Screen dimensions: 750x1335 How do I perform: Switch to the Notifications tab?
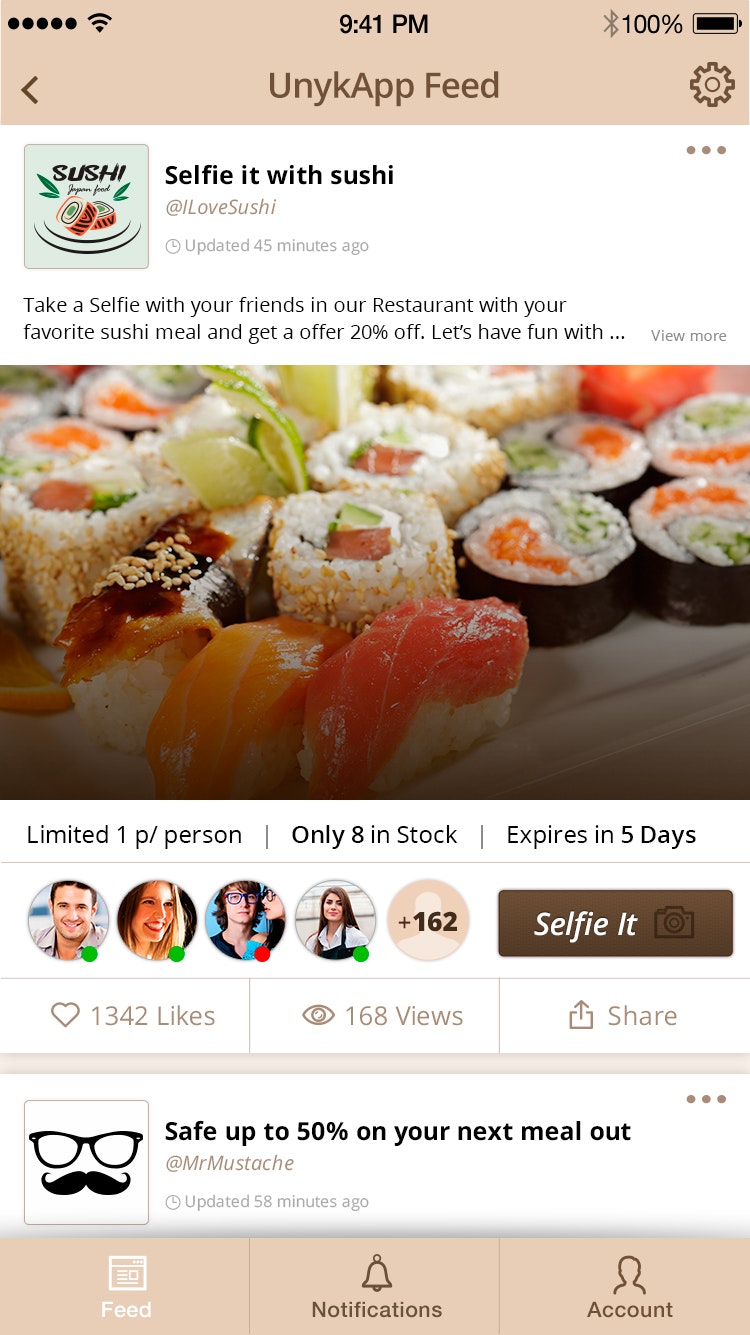point(375,1286)
